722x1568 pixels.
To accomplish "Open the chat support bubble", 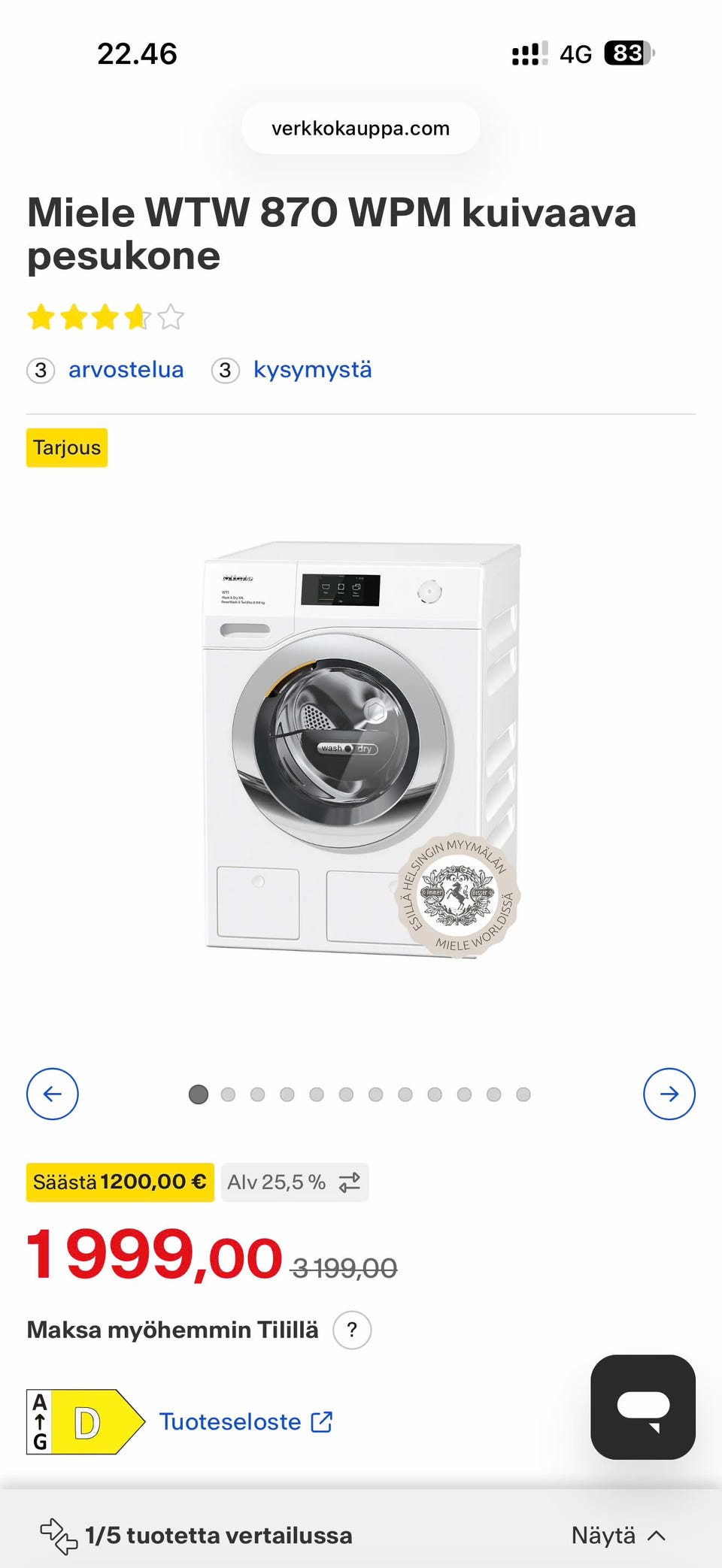I will pyautogui.click(x=643, y=1407).
